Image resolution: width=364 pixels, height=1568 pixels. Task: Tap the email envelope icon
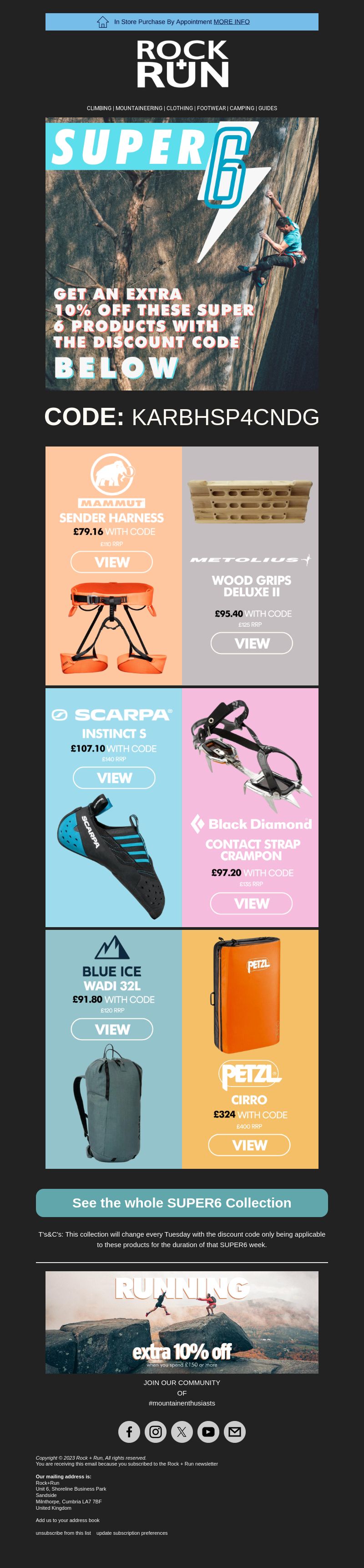click(x=234, y=1431)
